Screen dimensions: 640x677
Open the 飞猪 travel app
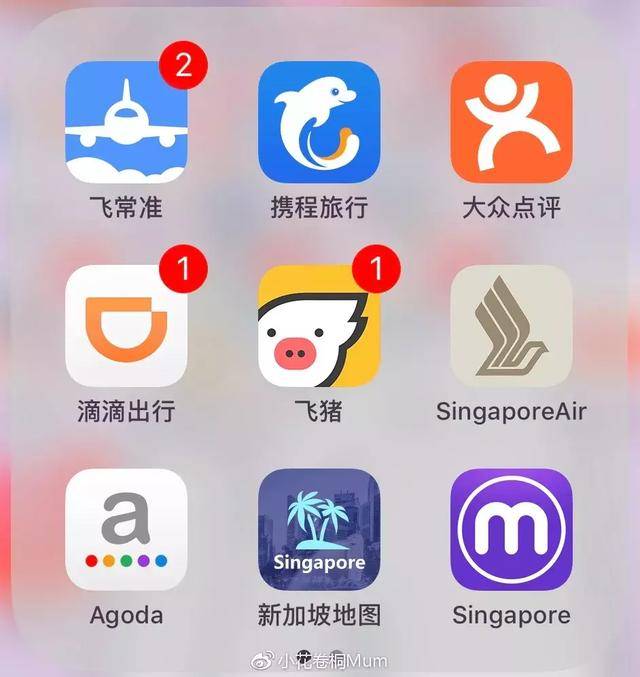[319, 326]
